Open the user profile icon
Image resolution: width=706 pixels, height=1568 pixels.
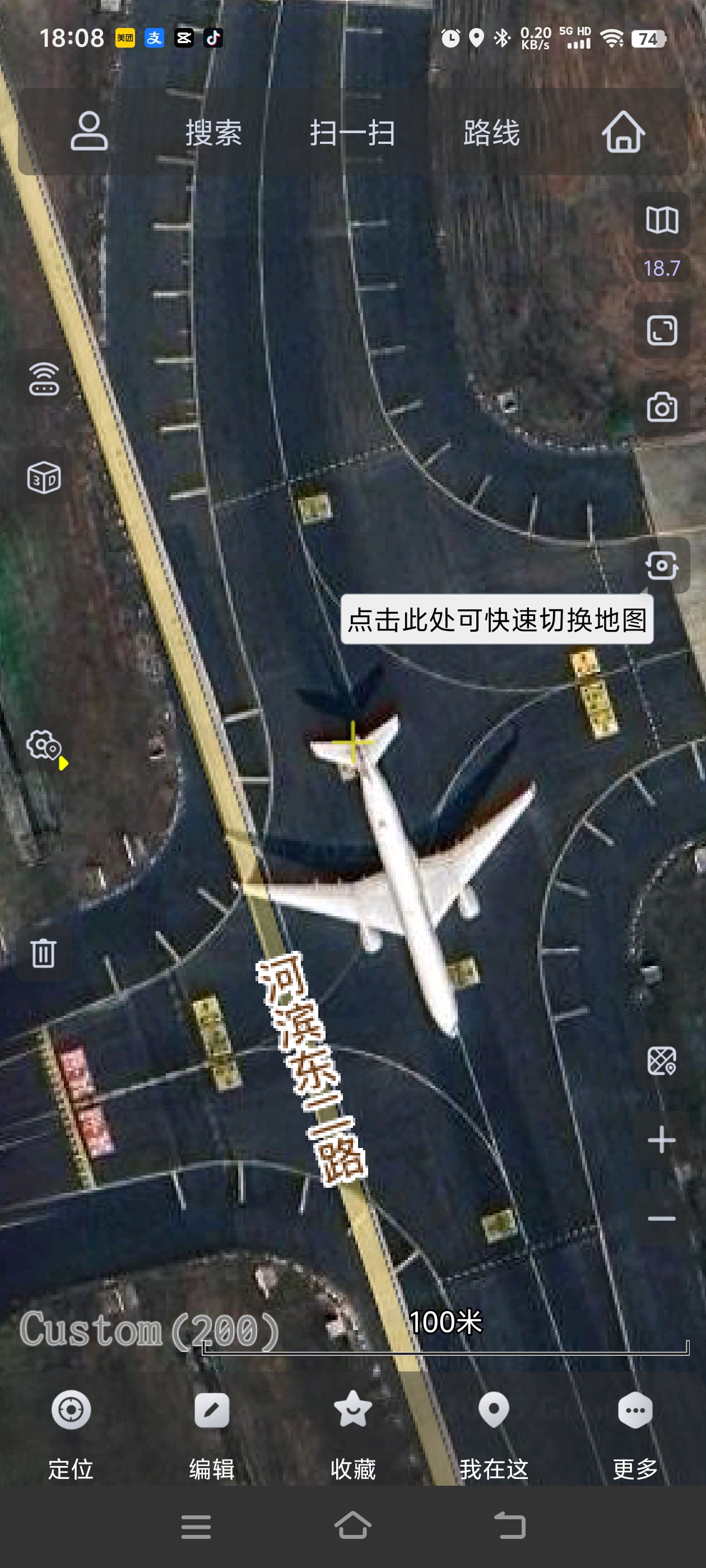[x=89, y=131]
